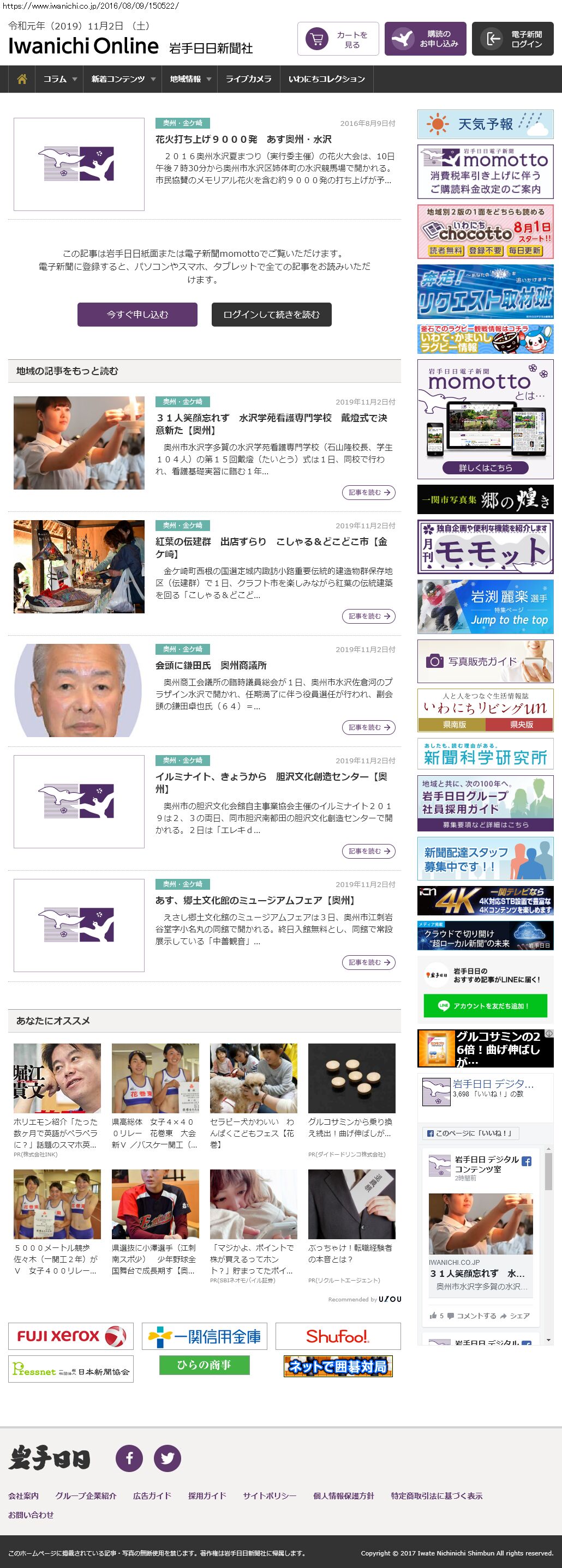Viewport: 562px width, 1568px height.
Task: Tap 購読のお申し込み button
Action: (425, 40)
